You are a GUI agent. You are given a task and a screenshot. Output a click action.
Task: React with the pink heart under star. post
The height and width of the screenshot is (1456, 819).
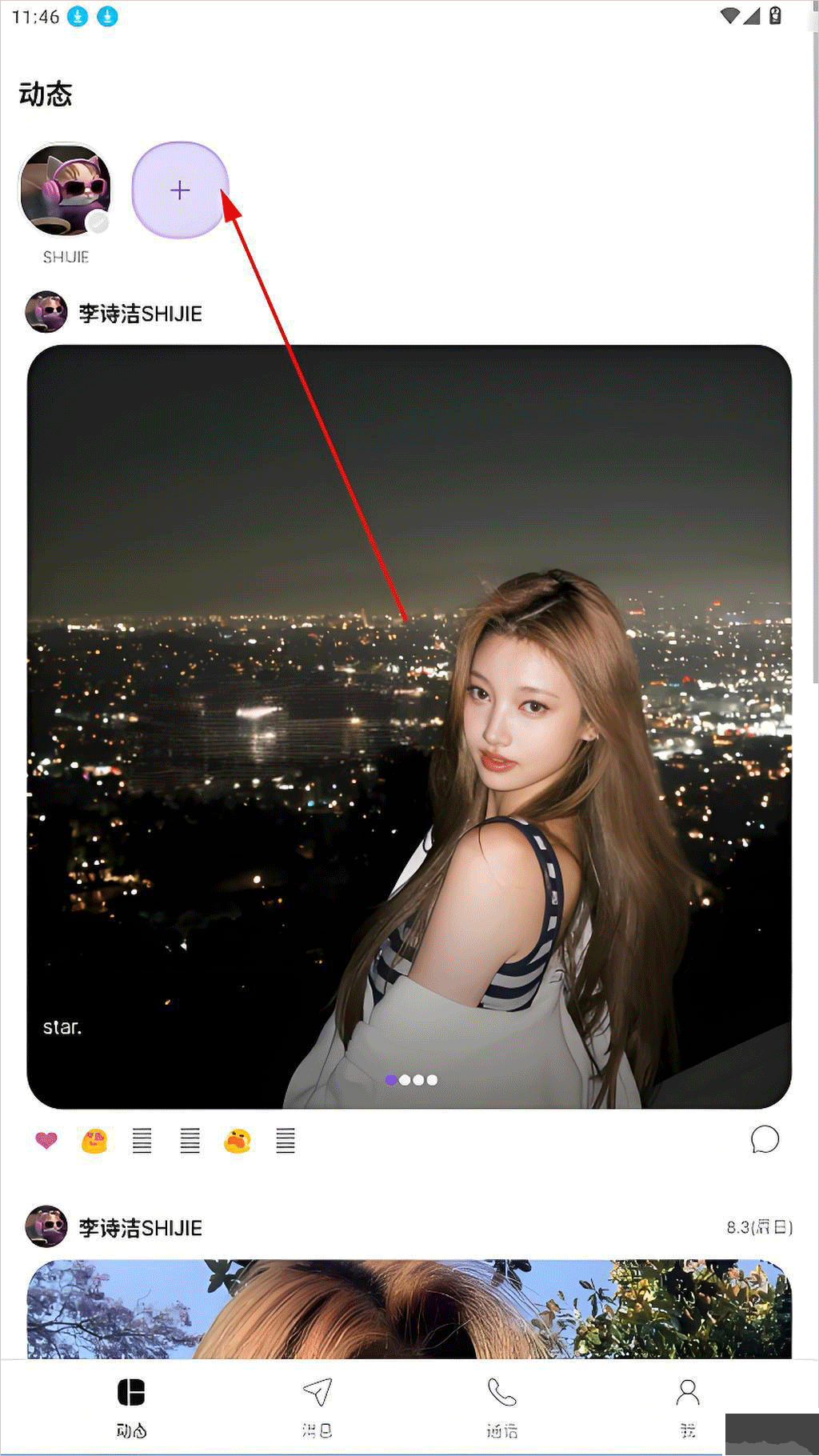click(x=46, y=1140)
